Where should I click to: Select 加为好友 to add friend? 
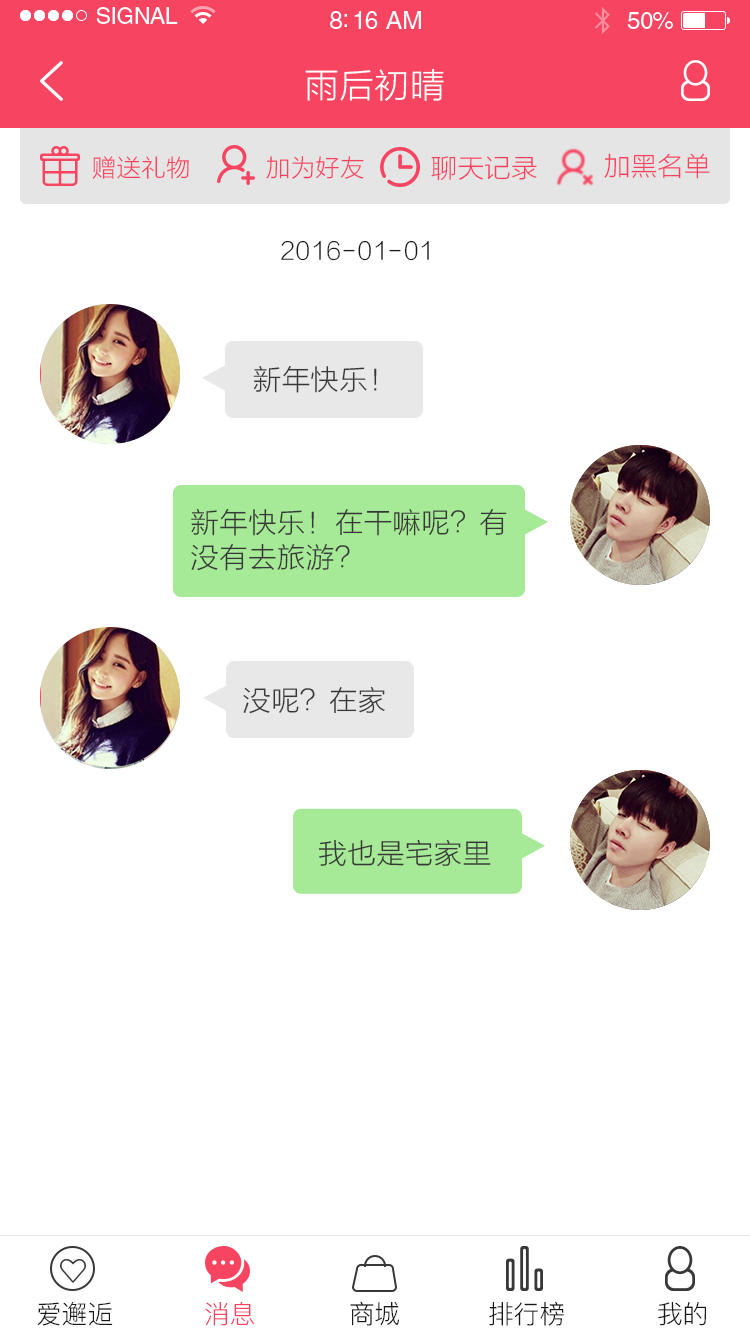[290, 167]
